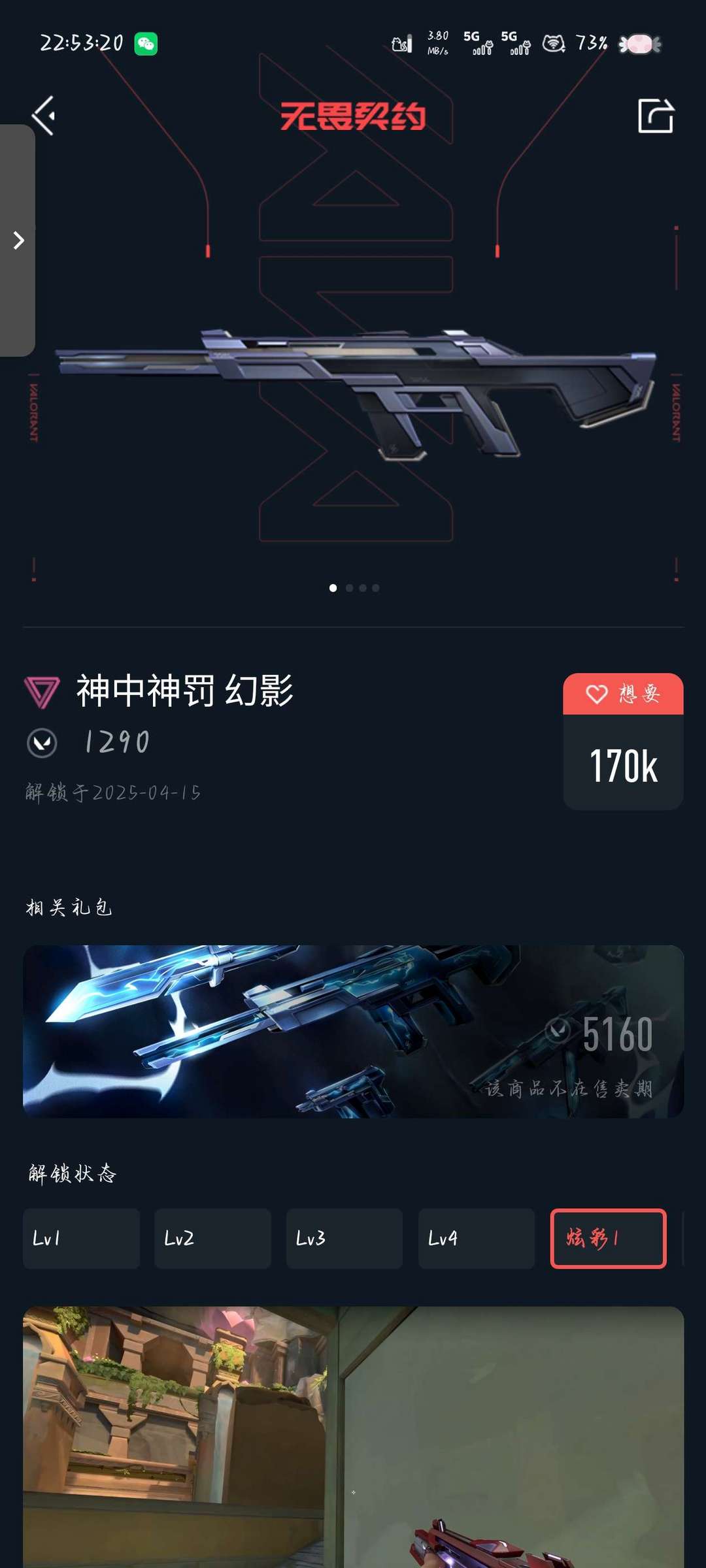
Task: Open the skin preview video thumbnail
Action: [353, 1437]
